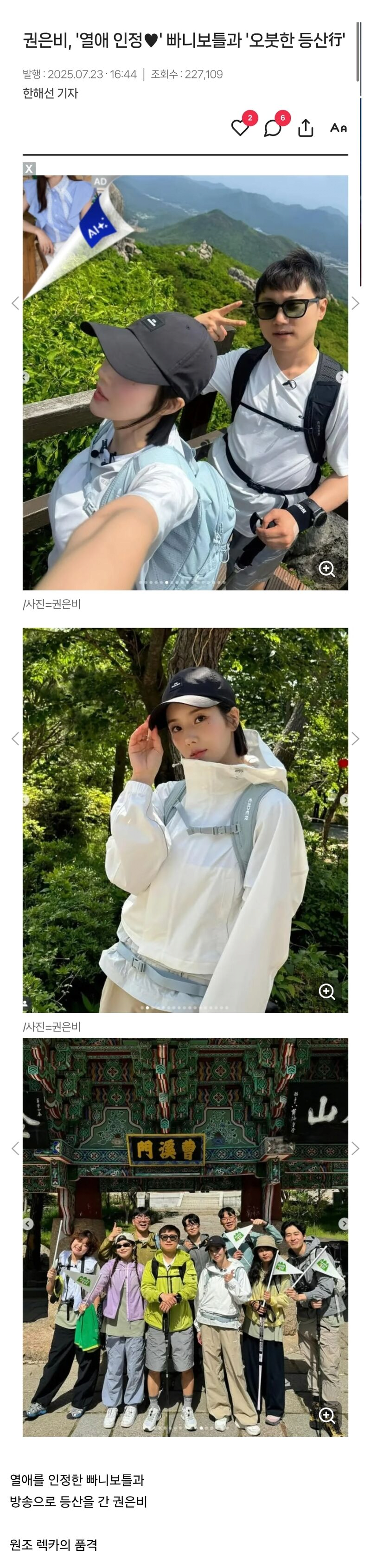This screenshot has width=371, height=1568.
Task: Go to next photo from the temple group photo
Action: click(x=356, y=1148)
